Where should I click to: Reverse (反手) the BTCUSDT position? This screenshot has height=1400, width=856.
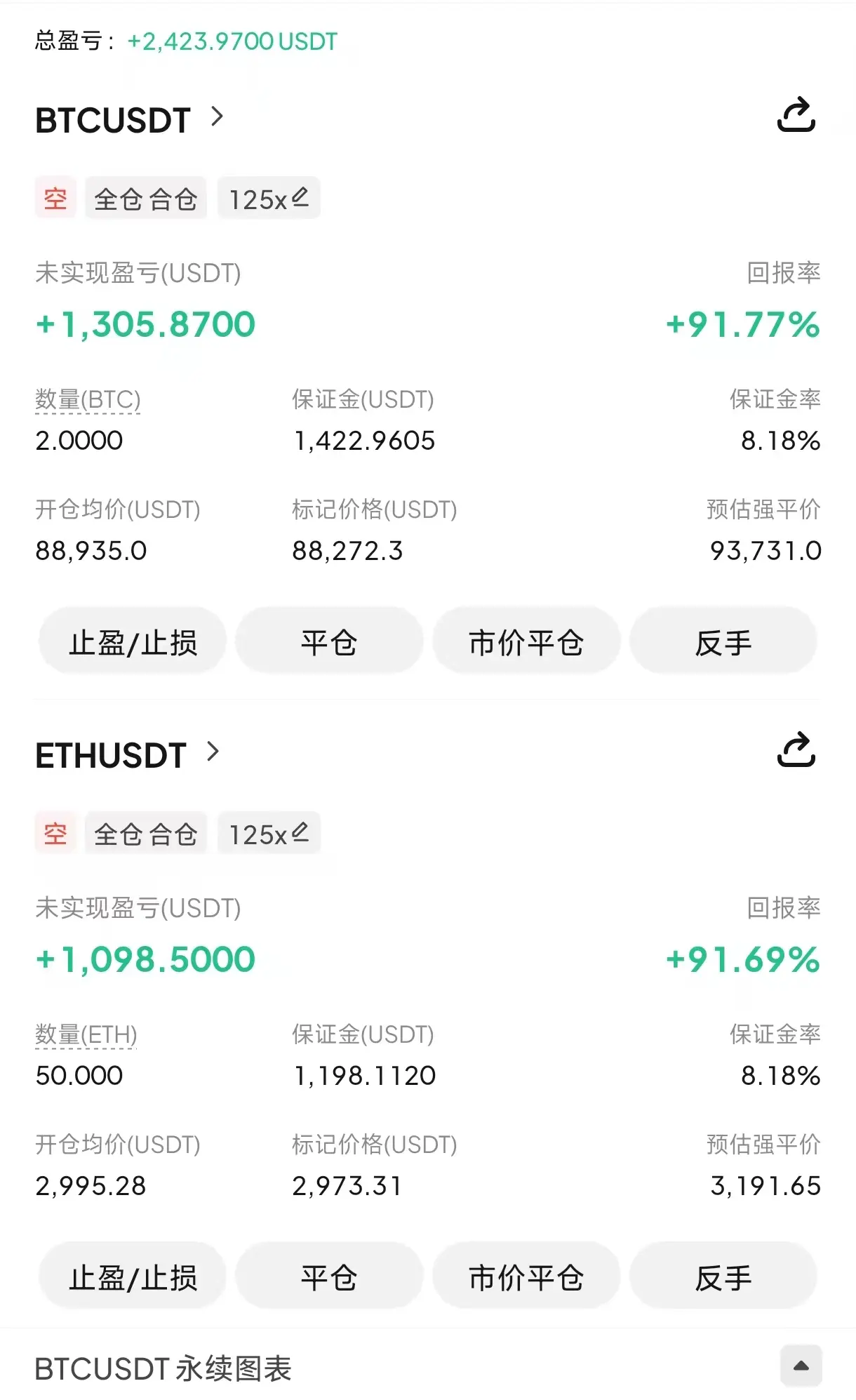723,643
